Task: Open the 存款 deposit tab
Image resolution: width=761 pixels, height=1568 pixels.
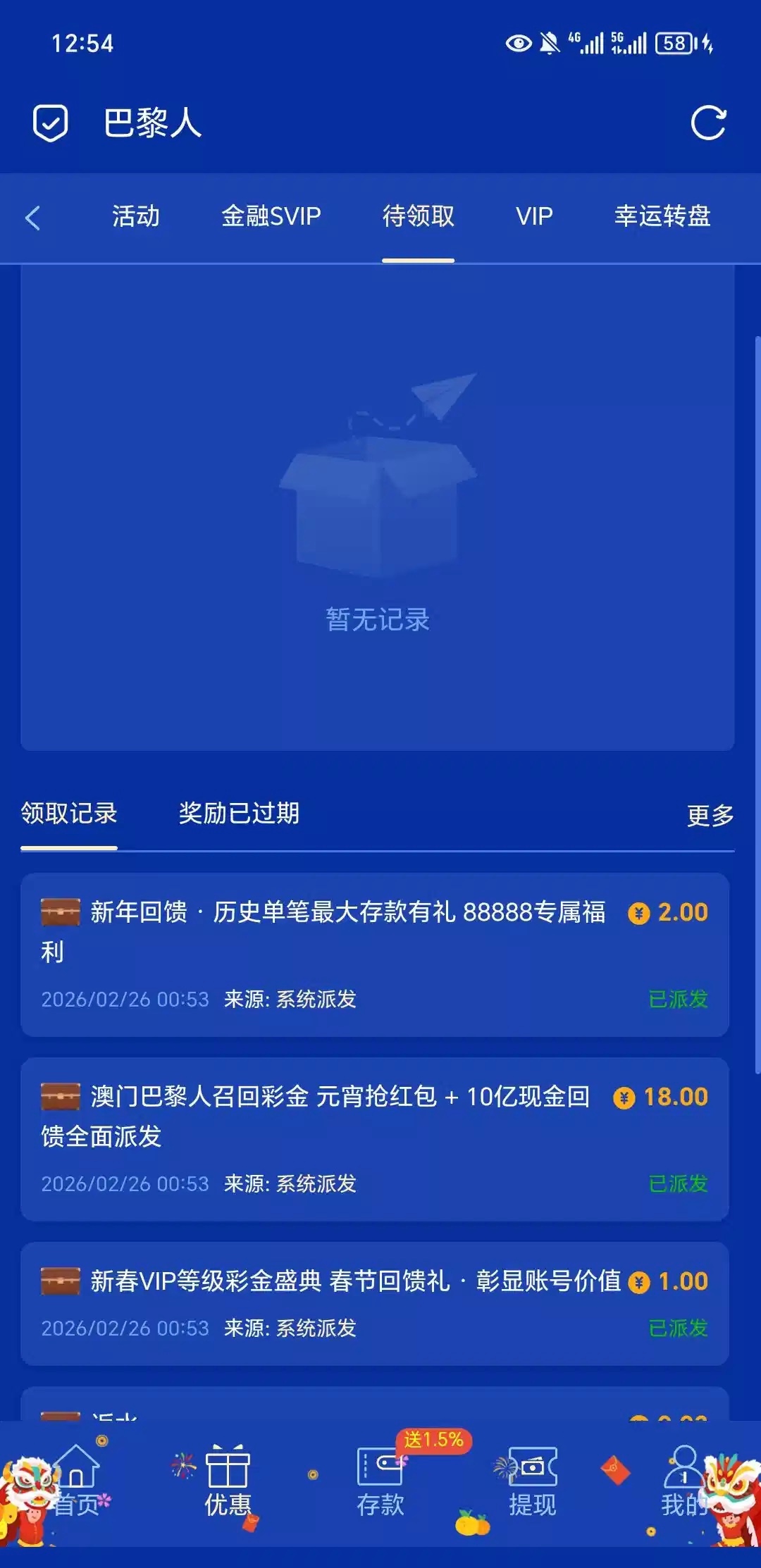Action: click(380, 1481)
